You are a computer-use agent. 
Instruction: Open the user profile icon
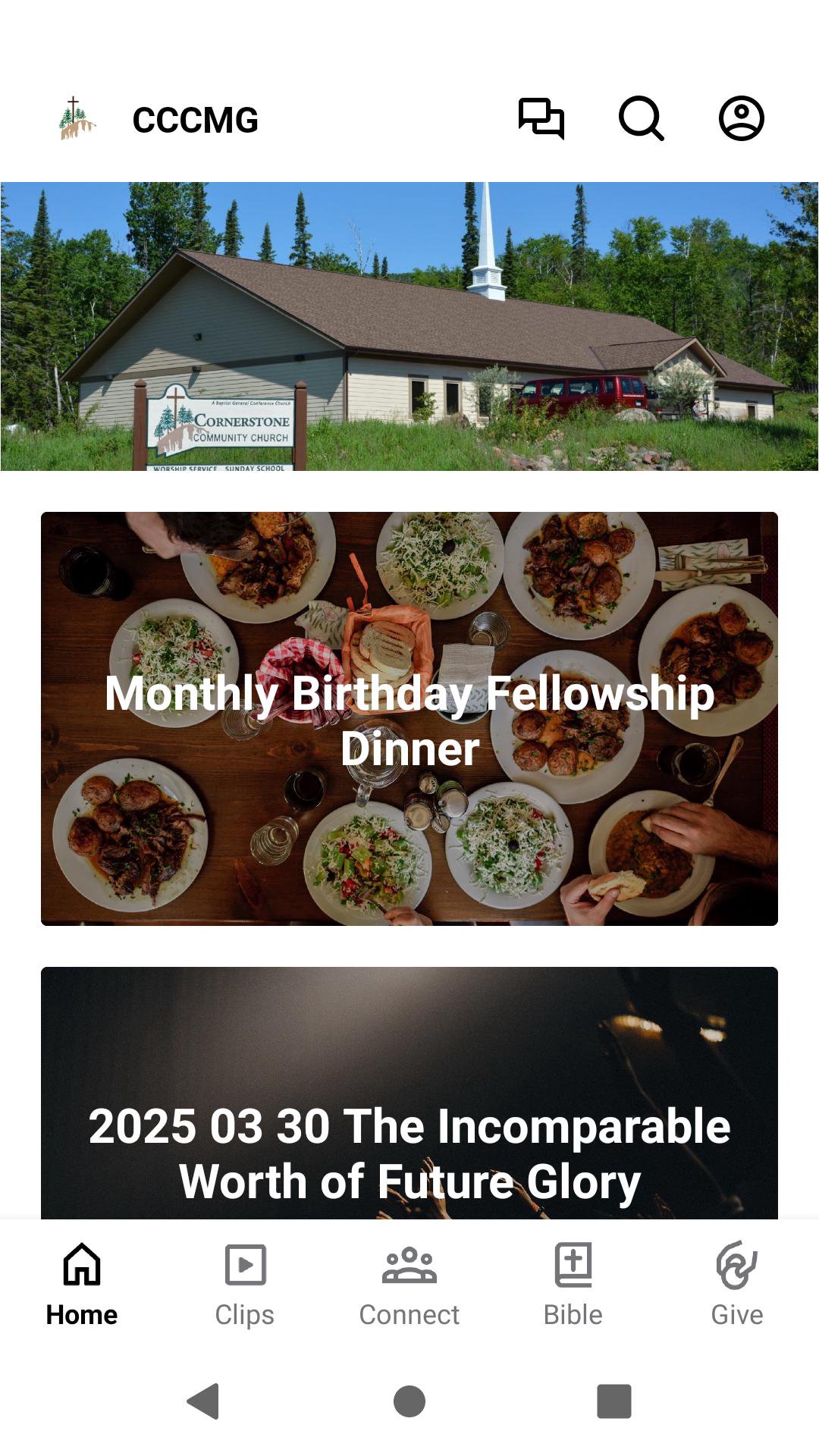pos(741,118)
